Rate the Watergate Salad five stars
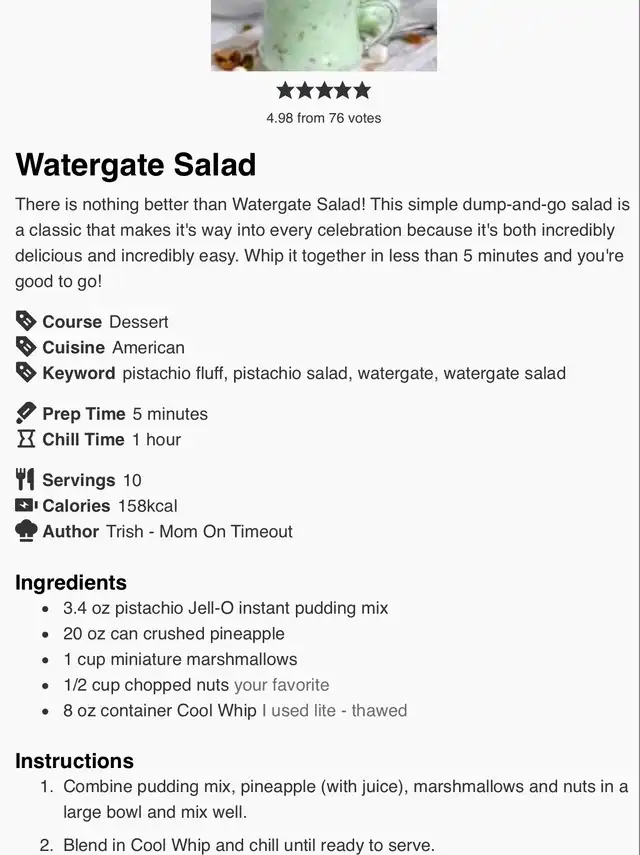This screenshot has width=640, height=855. [361, 91]
